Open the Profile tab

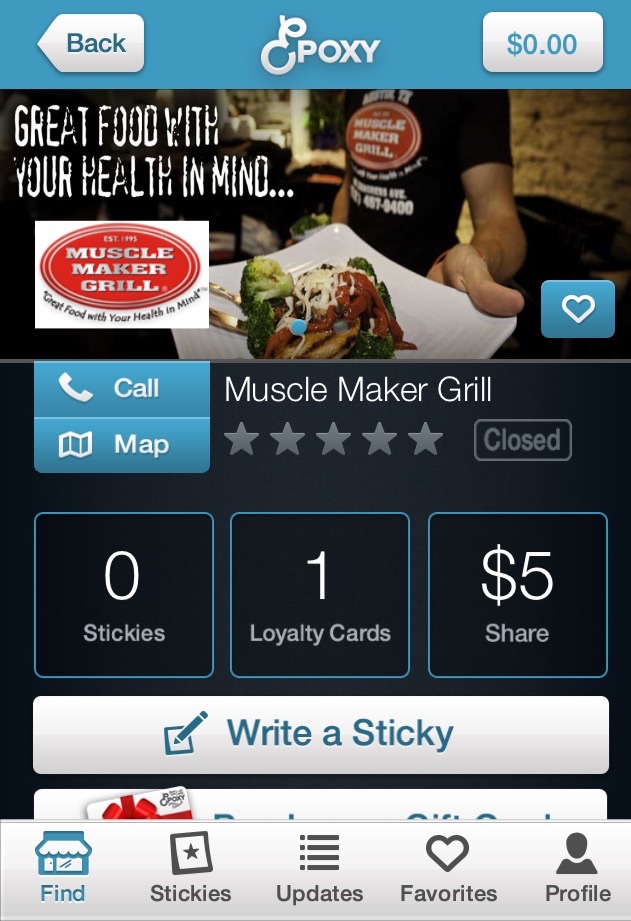577,869
